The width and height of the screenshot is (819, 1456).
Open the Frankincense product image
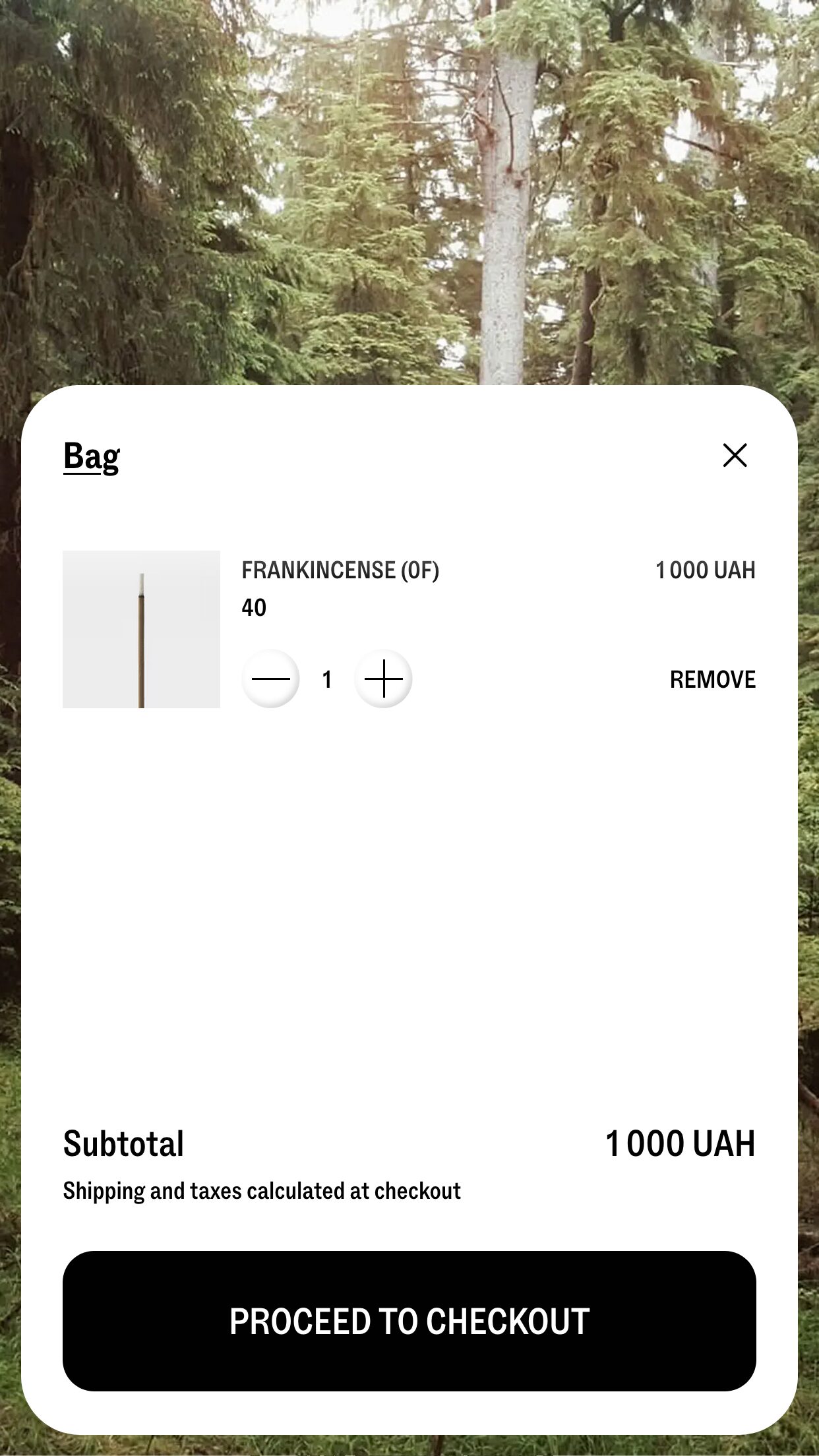pyautogui.click(x=141, y=629)
